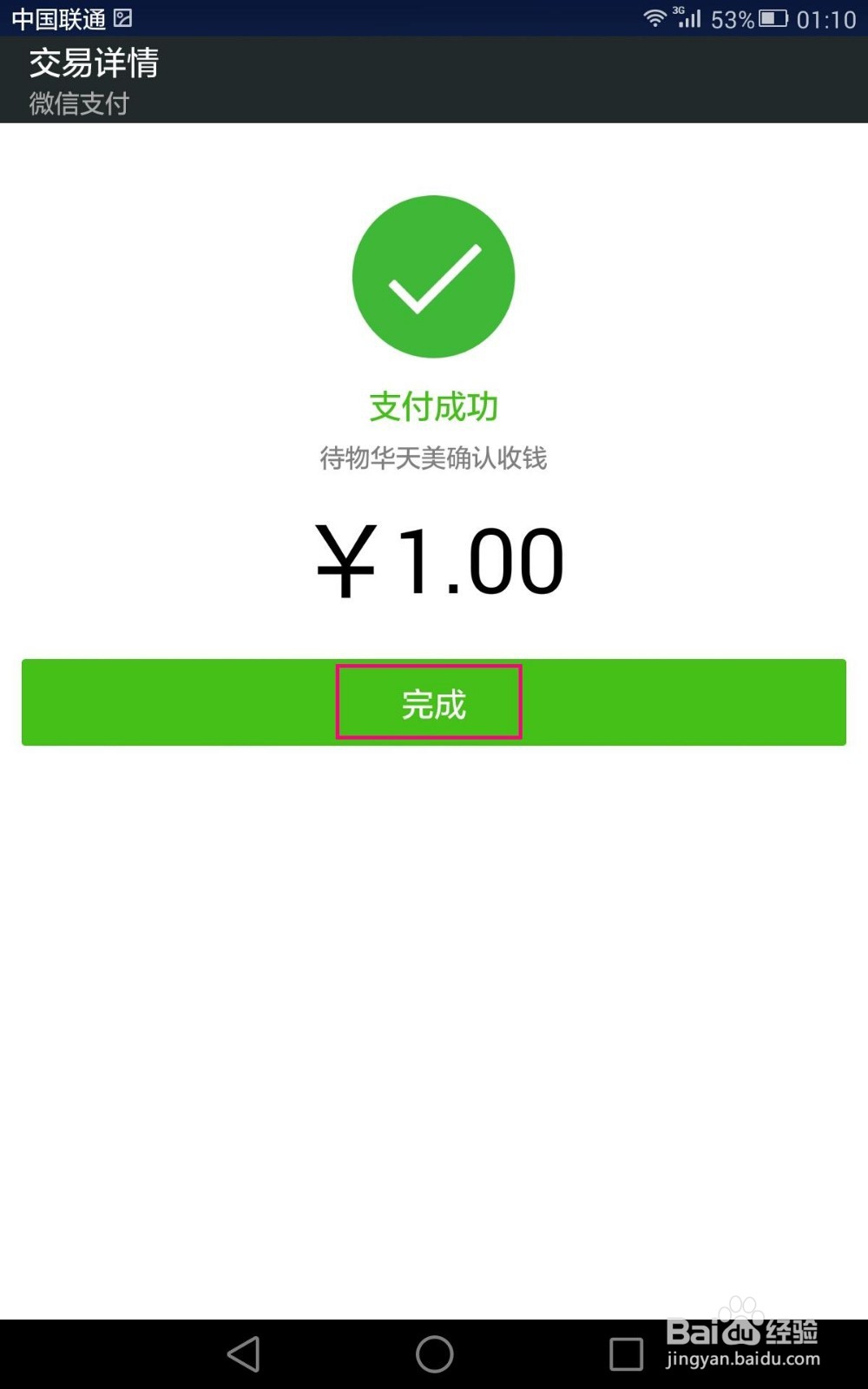
Task: Tap the ¥1.00 amount display
Action: (437, 560)
